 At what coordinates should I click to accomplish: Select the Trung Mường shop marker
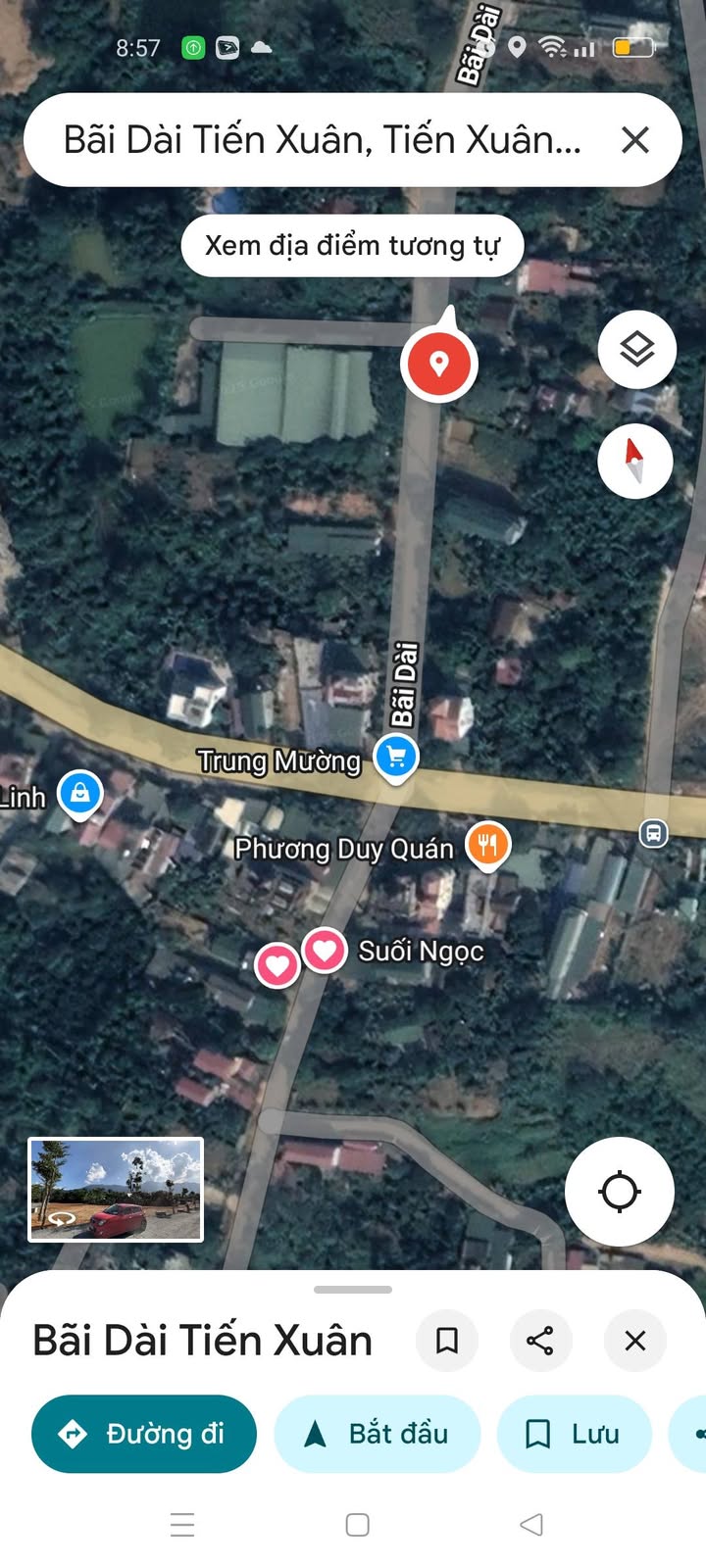396,758
